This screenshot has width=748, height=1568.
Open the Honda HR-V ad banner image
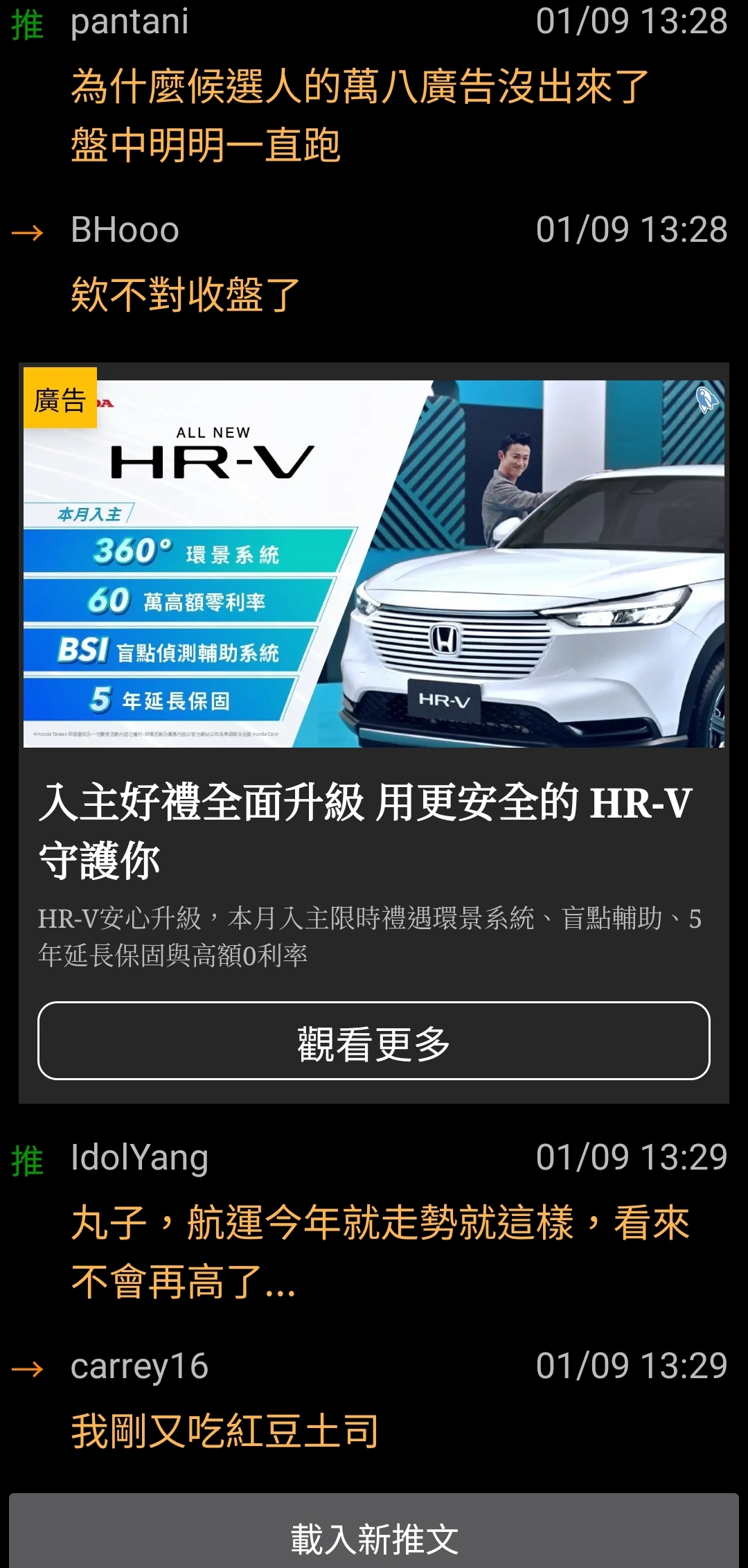coord(374,563)
